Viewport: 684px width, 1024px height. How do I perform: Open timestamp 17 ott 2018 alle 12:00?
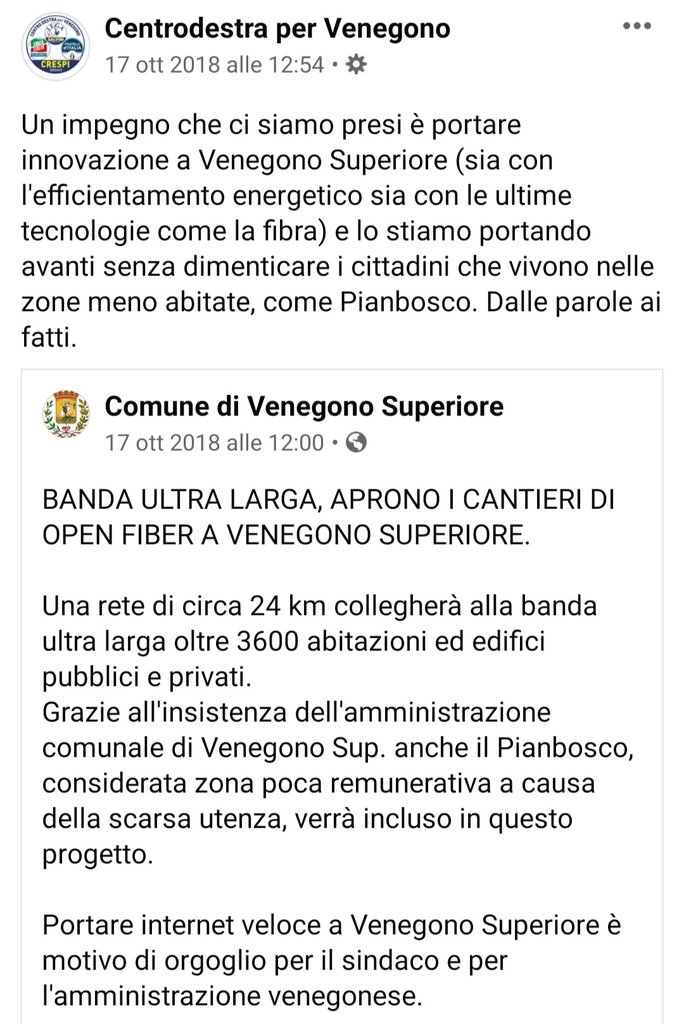tap(214, 442)
